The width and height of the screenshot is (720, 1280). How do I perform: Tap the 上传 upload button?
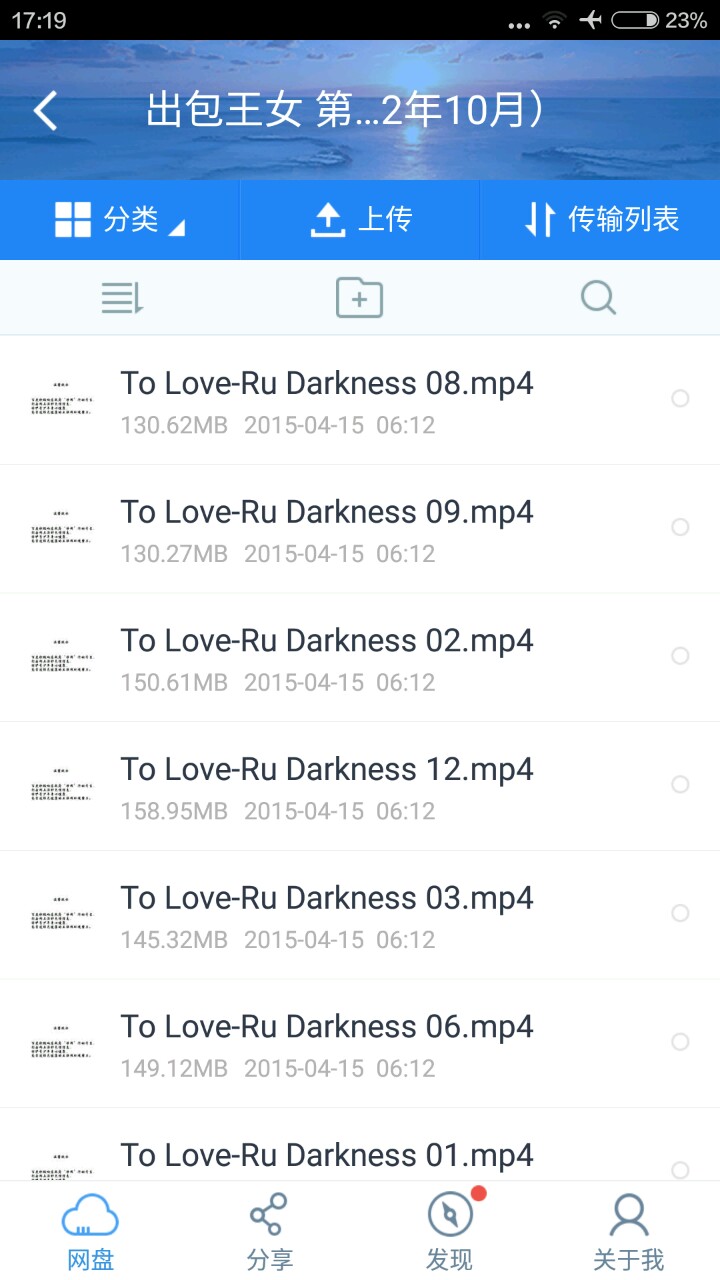360,220
